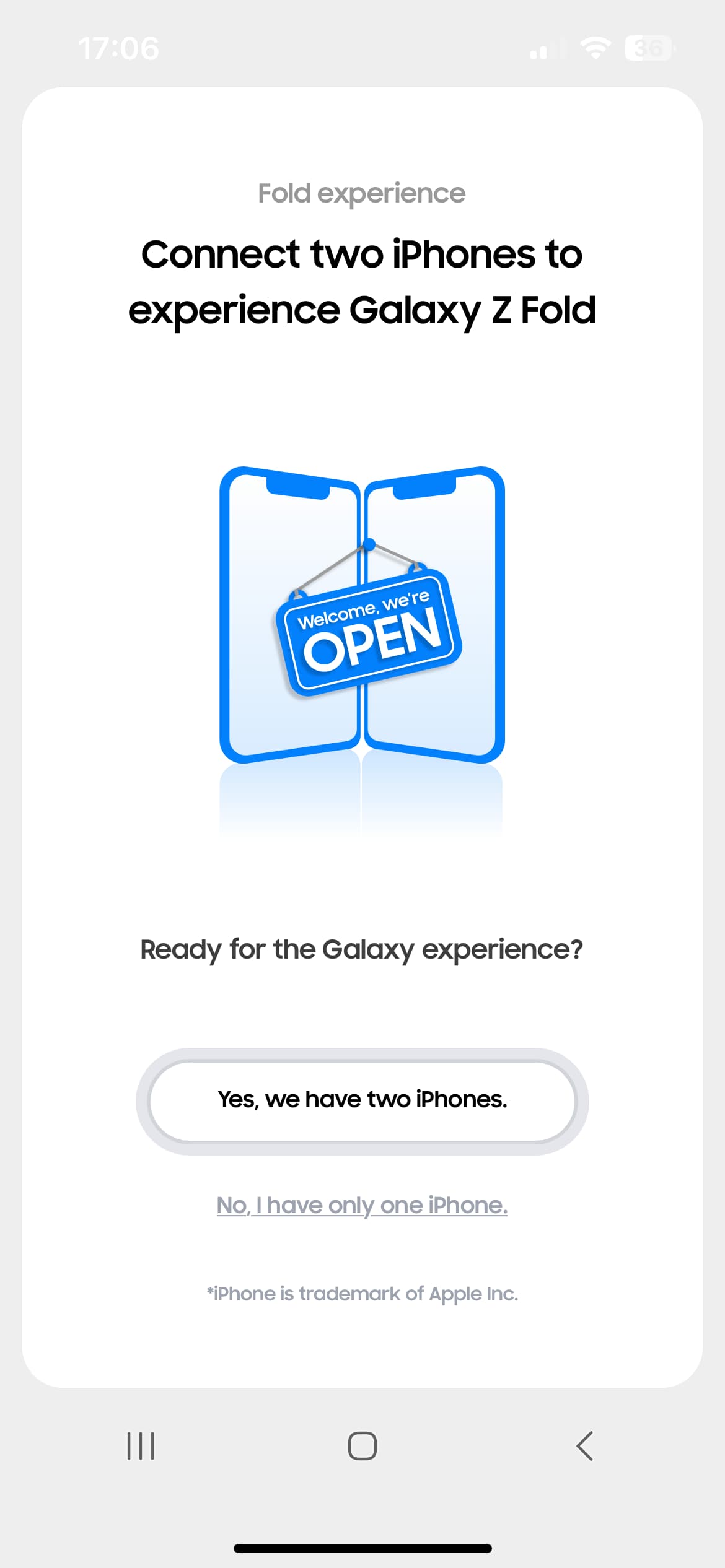
Task: Go to home via navigation bar
Action: [362, 1446]
